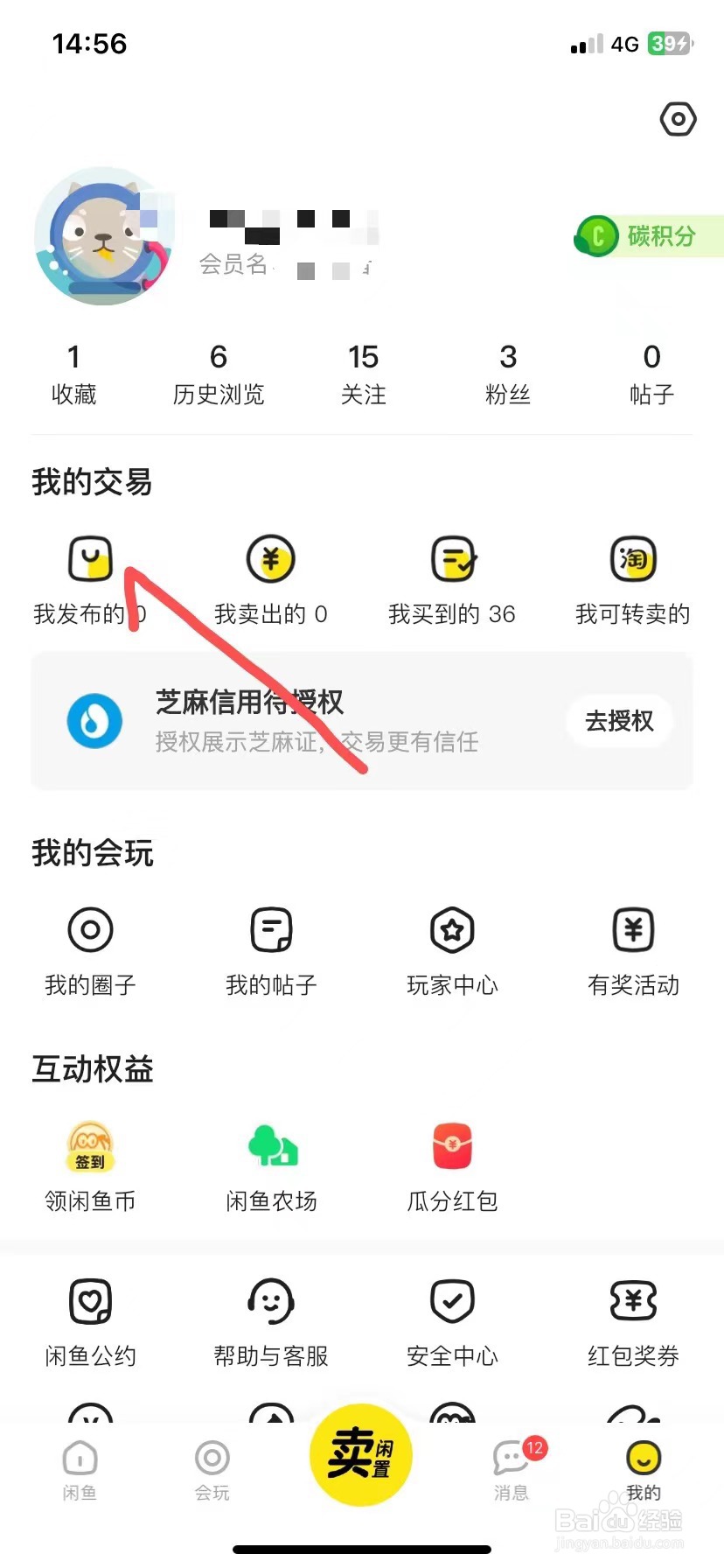The height and width of the screenshot is (1568, 724).
Task: Open the 玩家中心 player center icon
Action: 452,930
